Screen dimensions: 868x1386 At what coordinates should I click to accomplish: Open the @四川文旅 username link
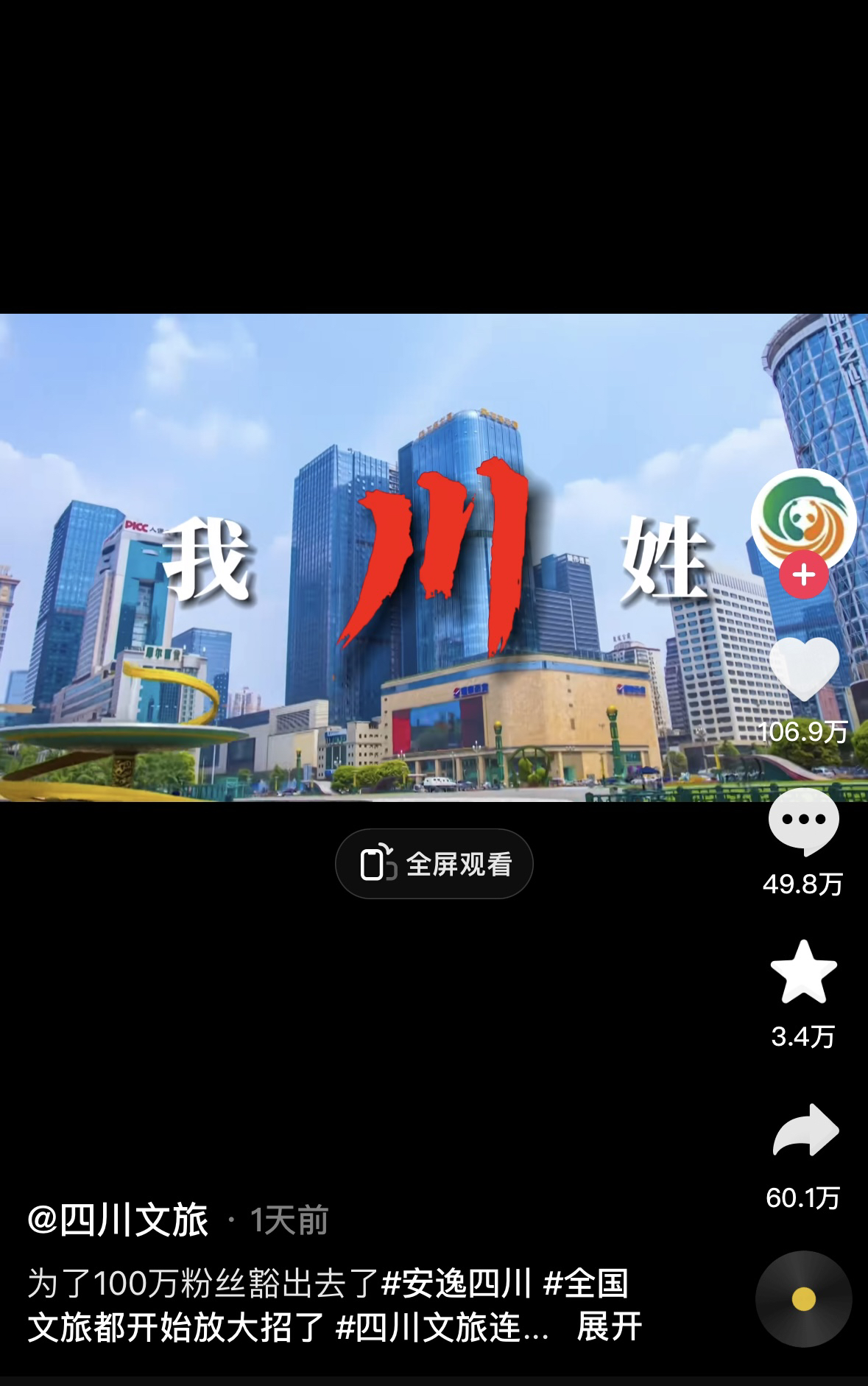tap(118, 1220)
